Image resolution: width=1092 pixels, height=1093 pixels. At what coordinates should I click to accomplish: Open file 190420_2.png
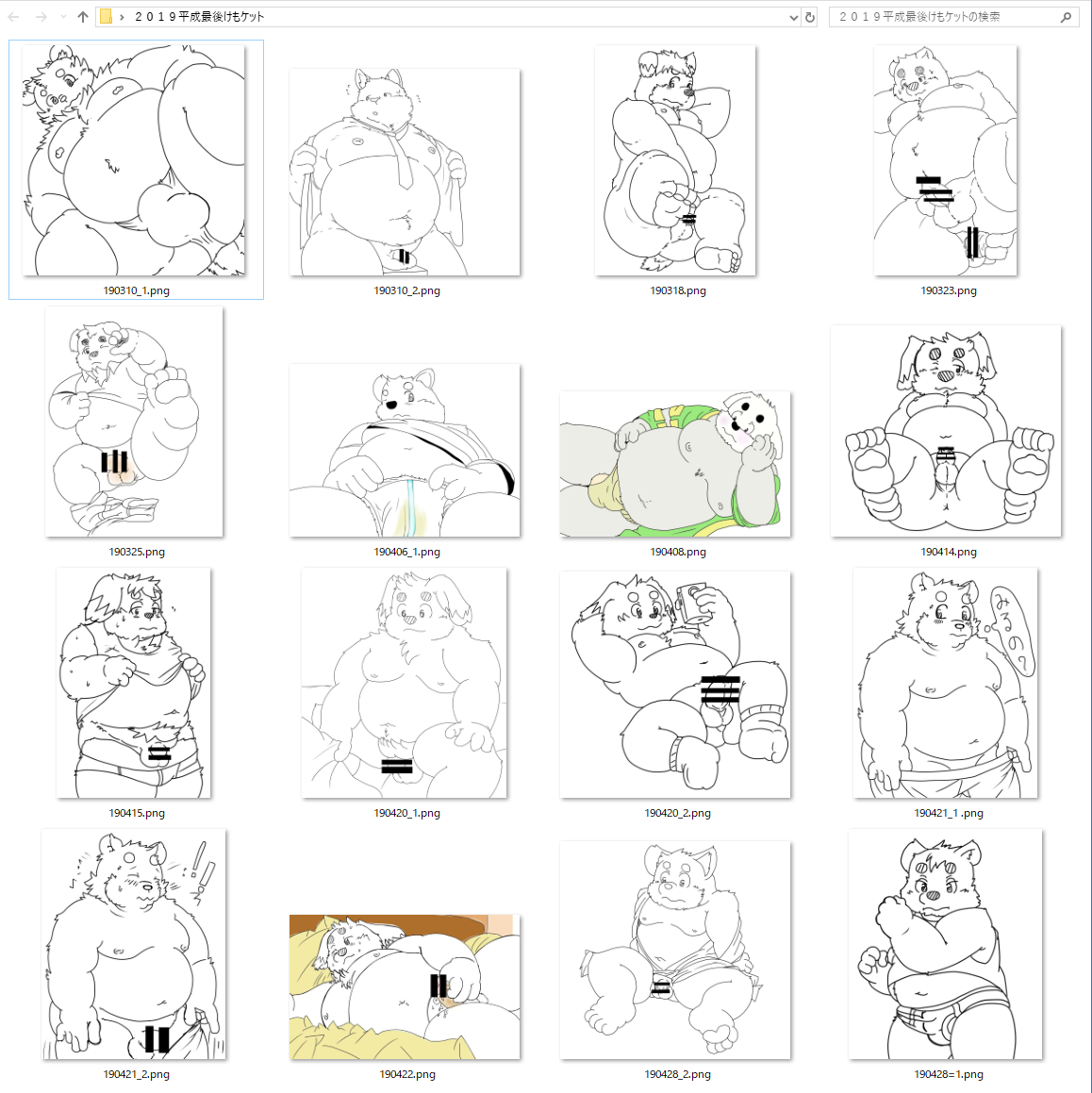(x=675, y=685)
